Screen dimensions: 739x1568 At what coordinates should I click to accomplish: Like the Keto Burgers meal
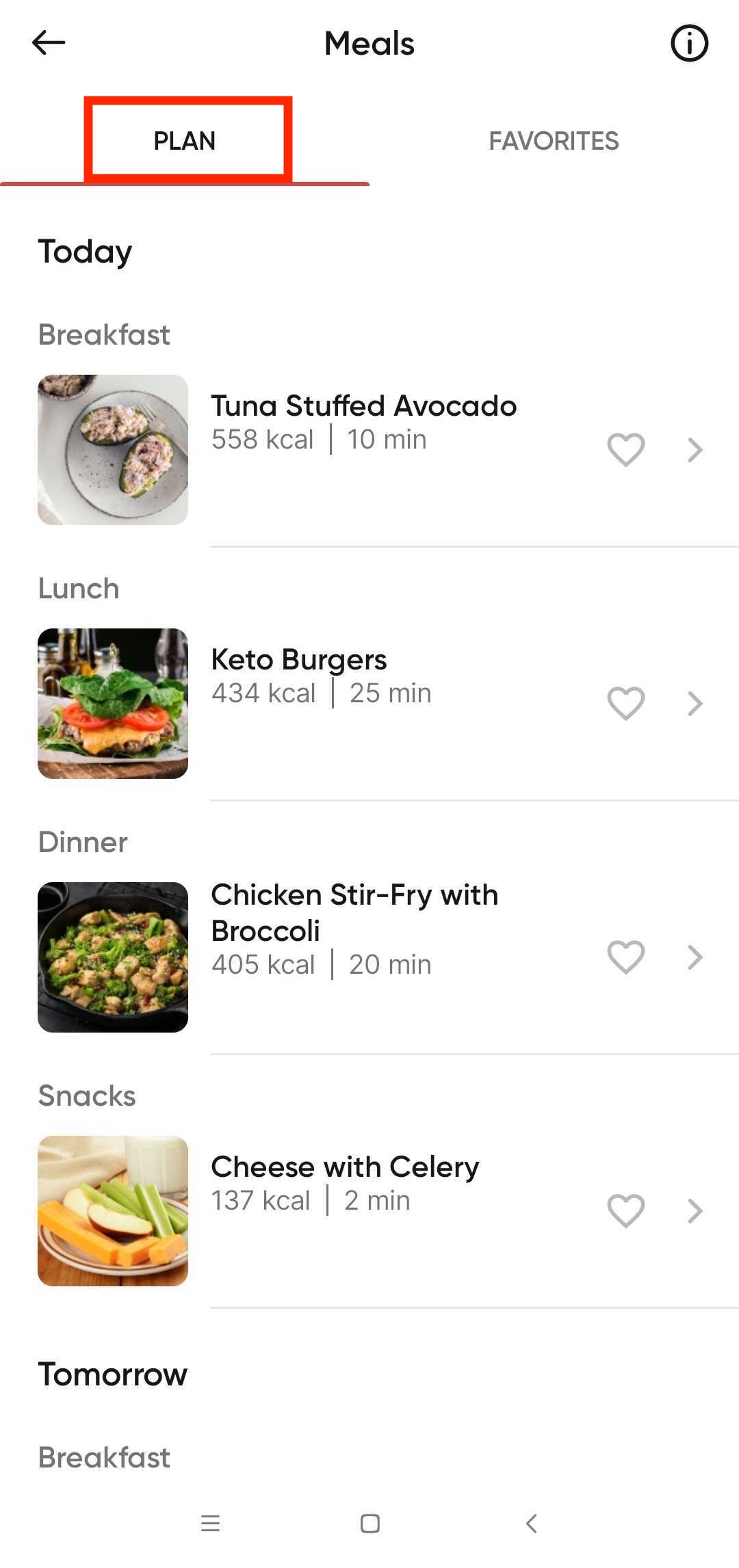click(626, 704)
